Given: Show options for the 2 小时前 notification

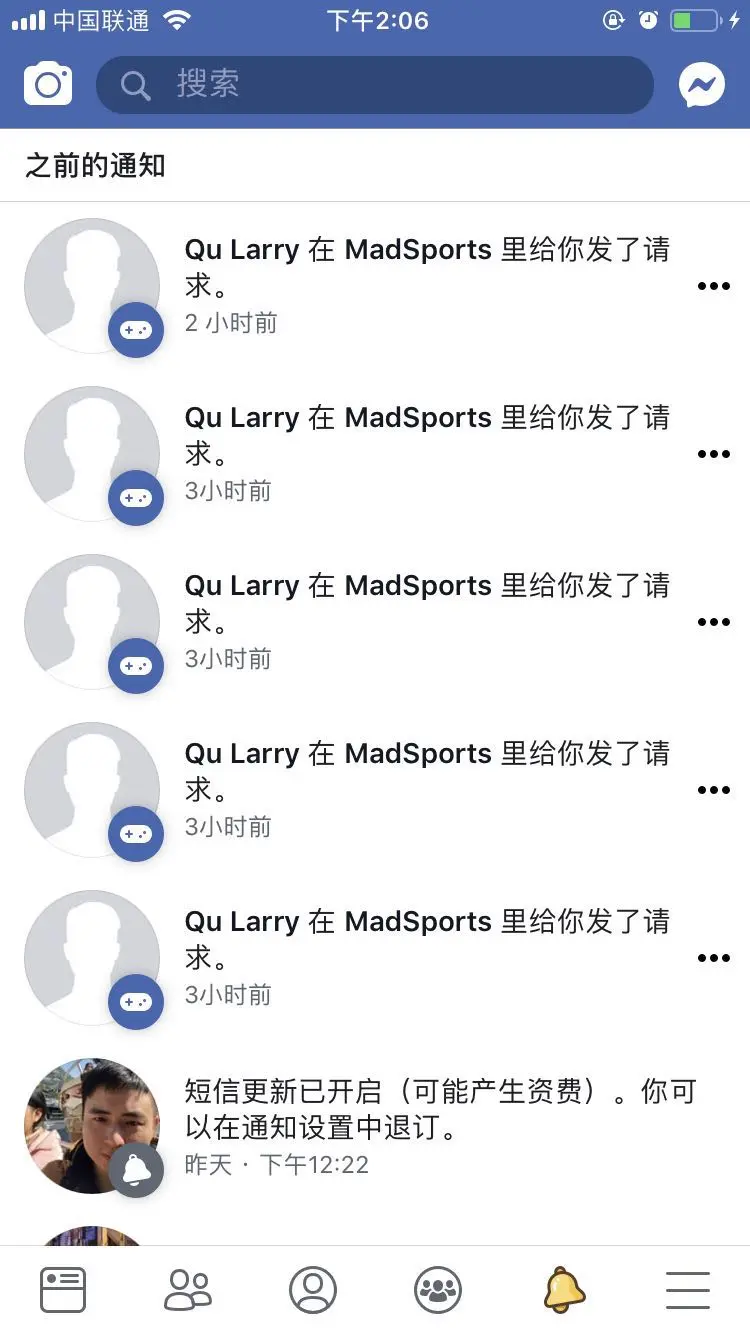Looking at the screenshot, I should pyautogui.click(x=713, y=286).
